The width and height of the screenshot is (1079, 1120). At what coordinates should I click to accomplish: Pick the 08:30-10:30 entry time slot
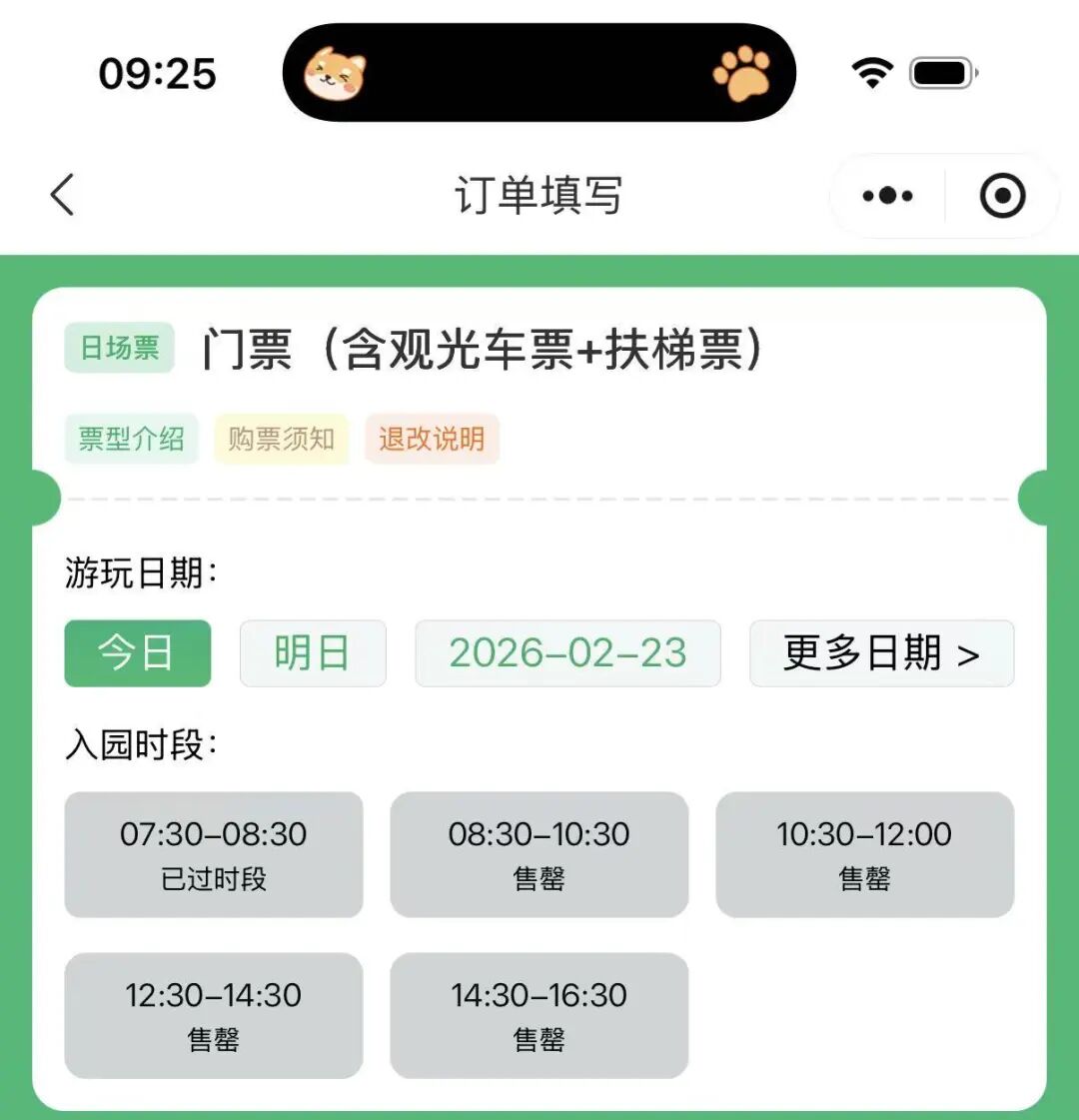click(x=539, y=854)
